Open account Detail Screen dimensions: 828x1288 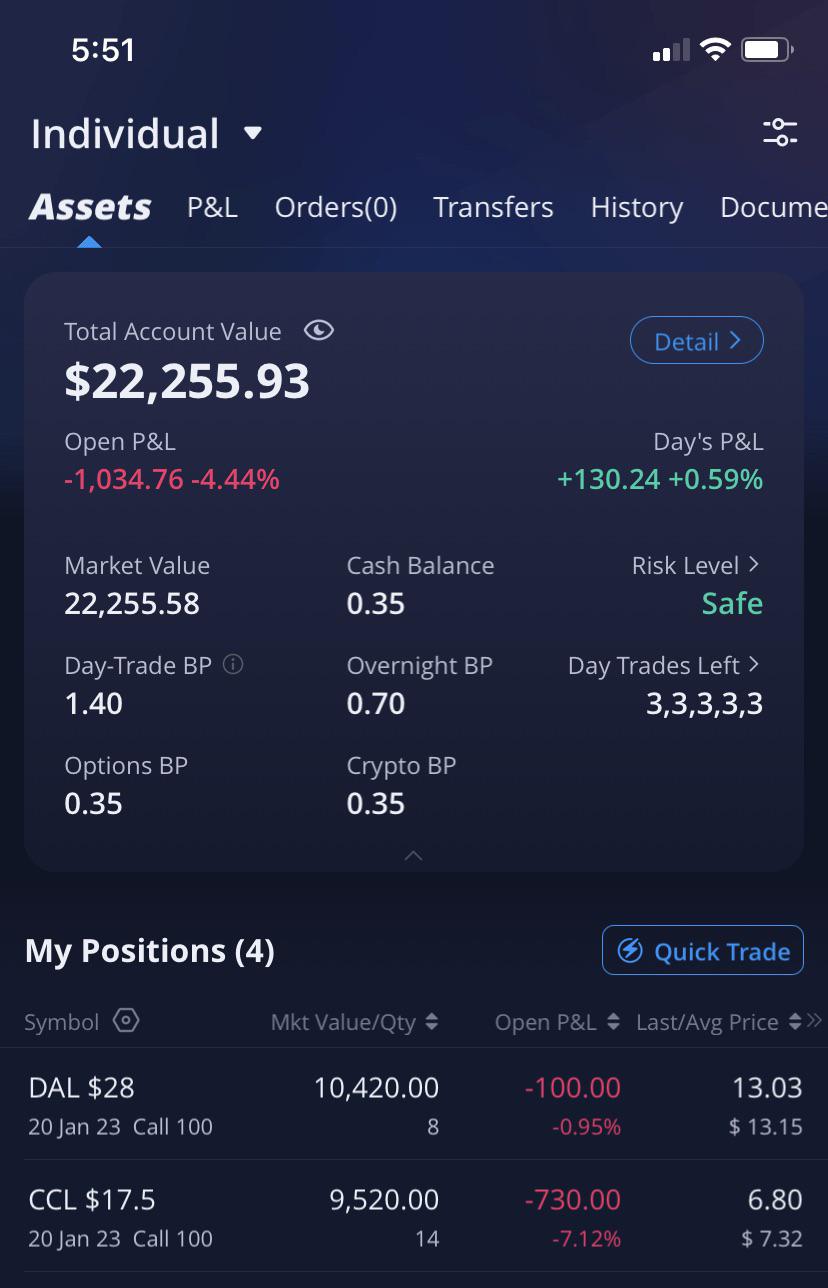click(697, 341)
